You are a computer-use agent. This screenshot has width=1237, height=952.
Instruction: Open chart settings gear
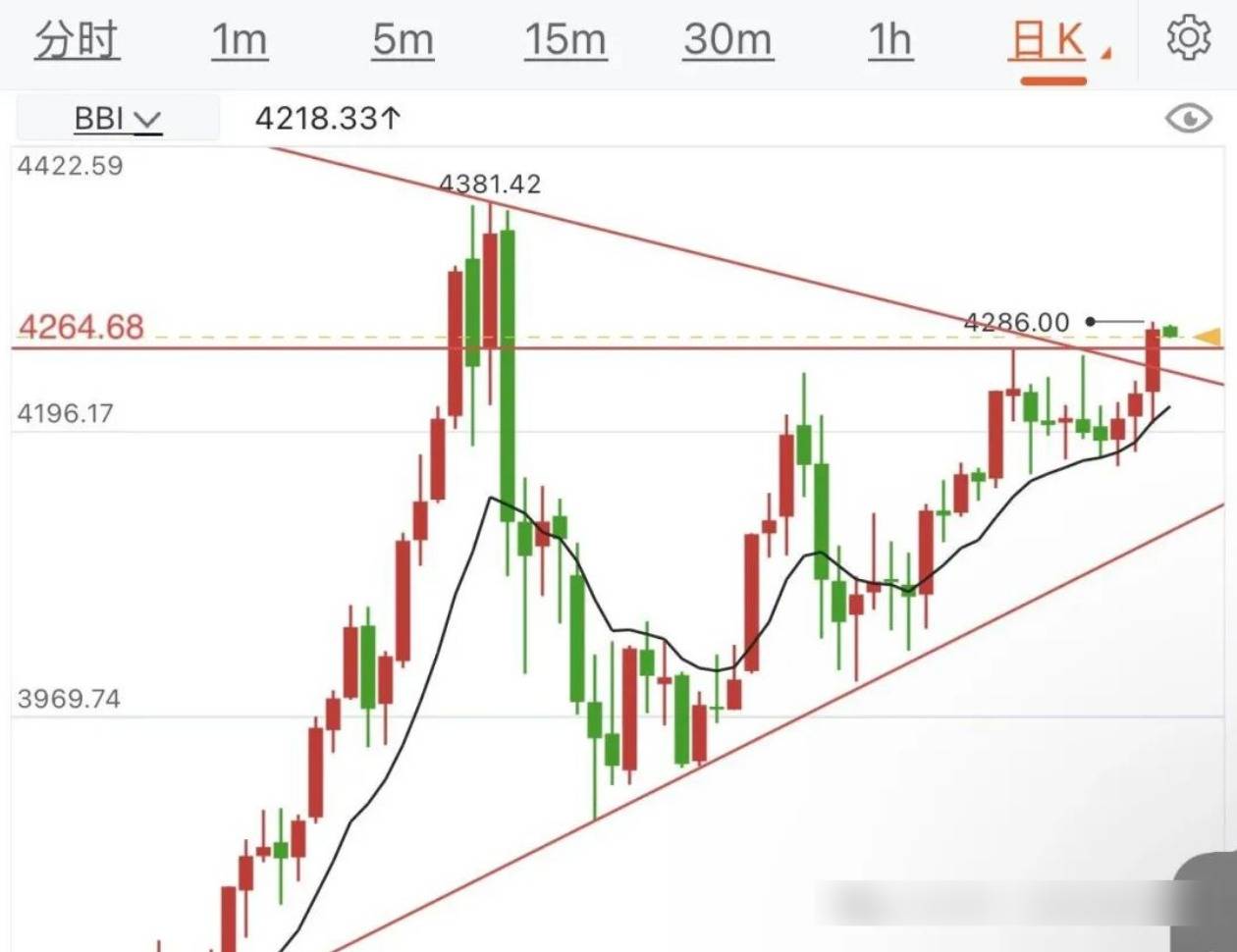(1188, 39)
